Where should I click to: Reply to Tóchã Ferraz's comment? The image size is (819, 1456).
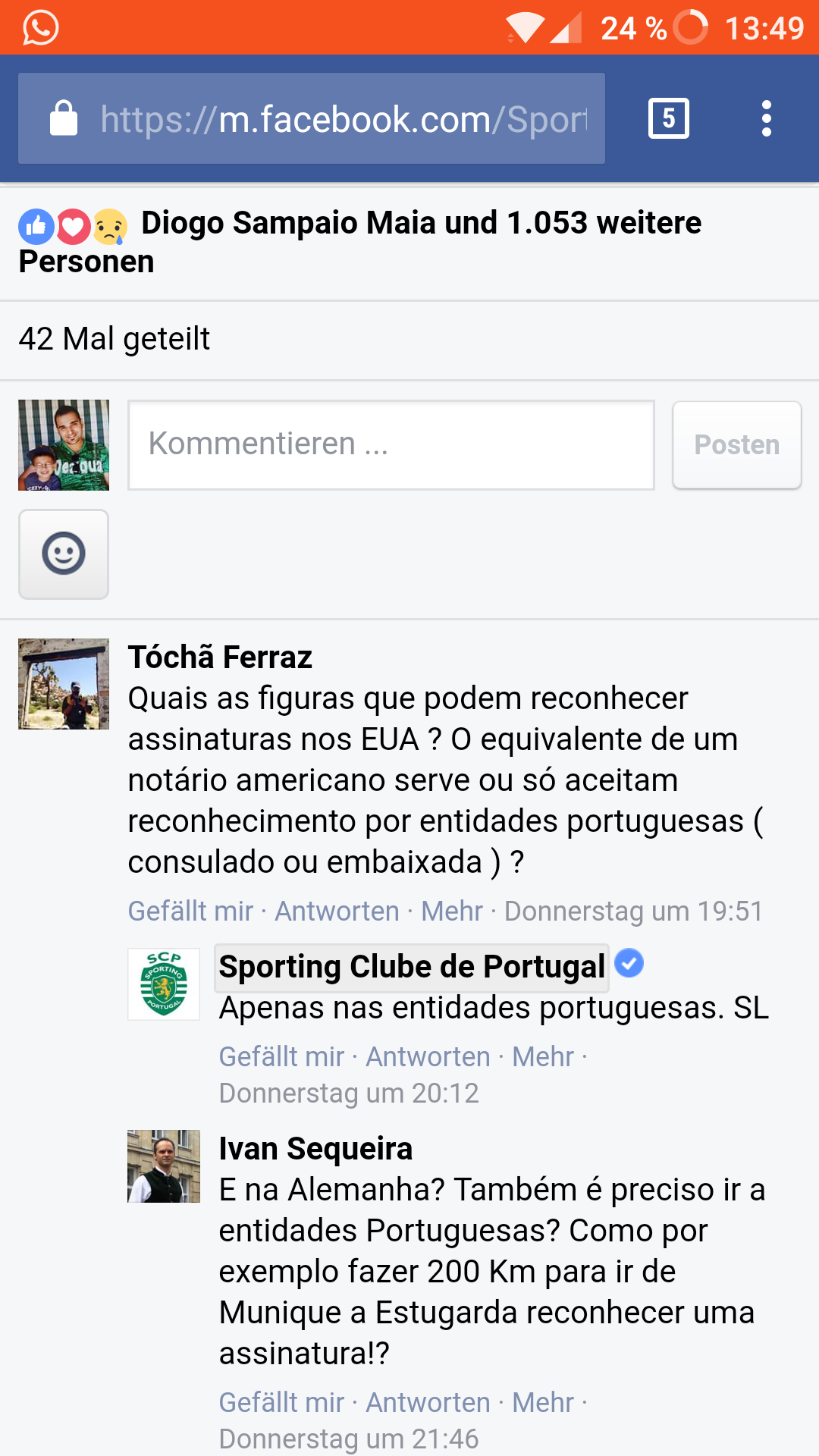click(337, 911)
